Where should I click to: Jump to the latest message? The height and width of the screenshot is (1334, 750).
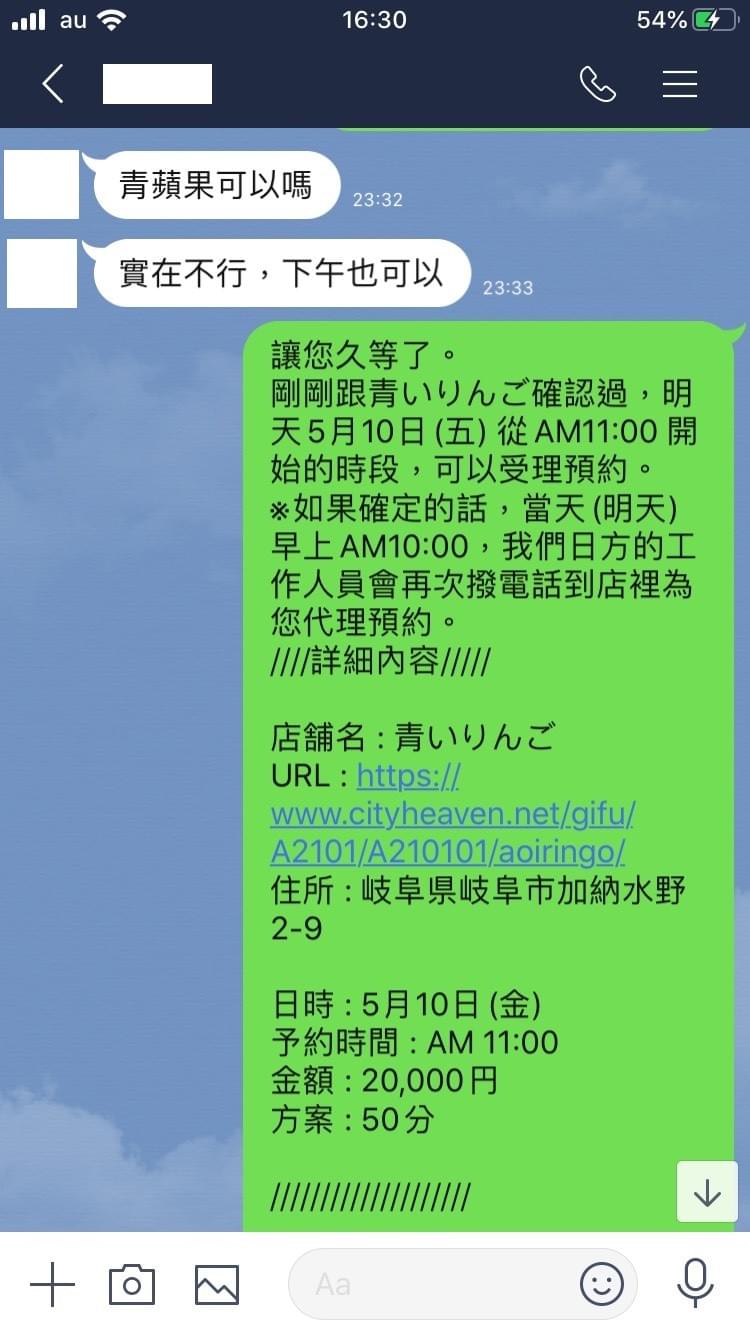(707, 1192)
